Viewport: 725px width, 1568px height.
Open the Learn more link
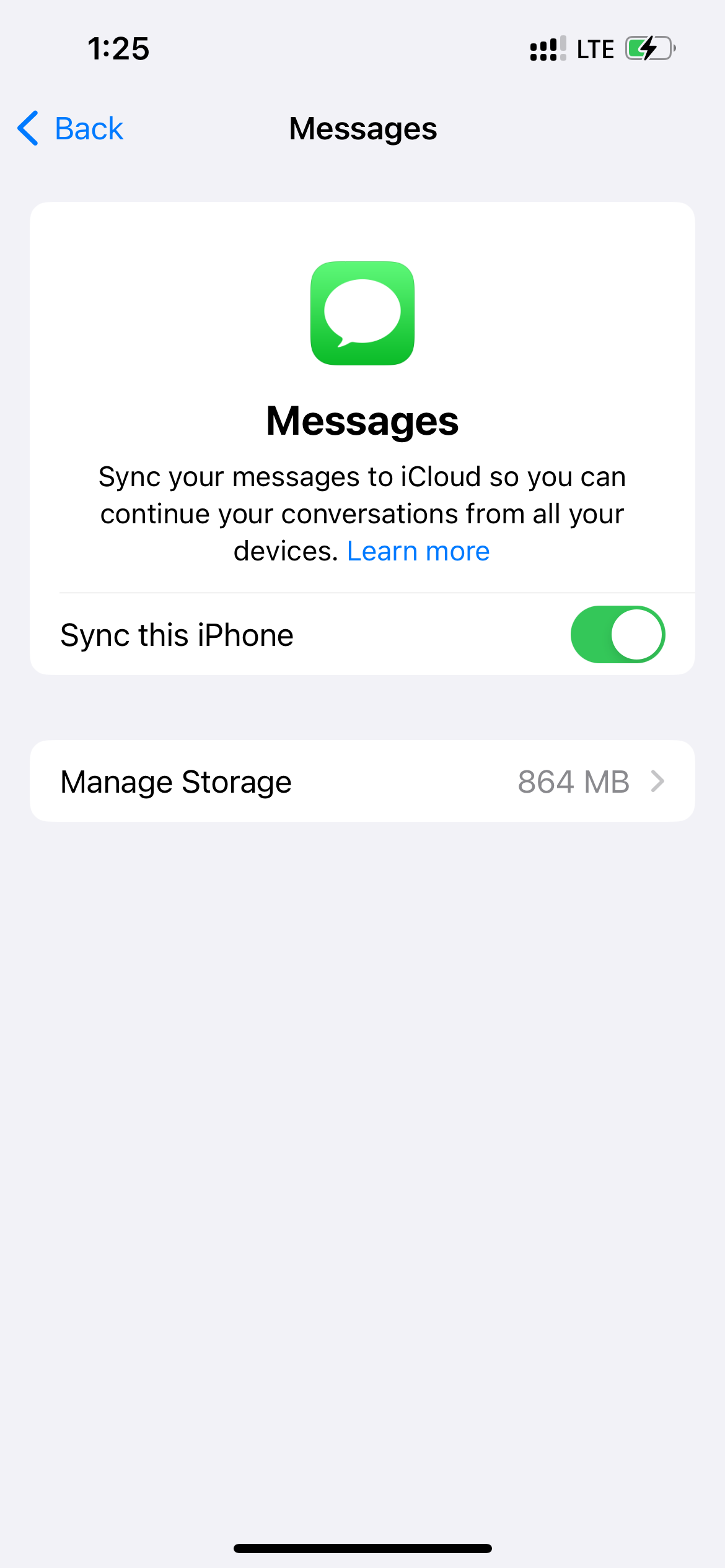coord(418,551)
